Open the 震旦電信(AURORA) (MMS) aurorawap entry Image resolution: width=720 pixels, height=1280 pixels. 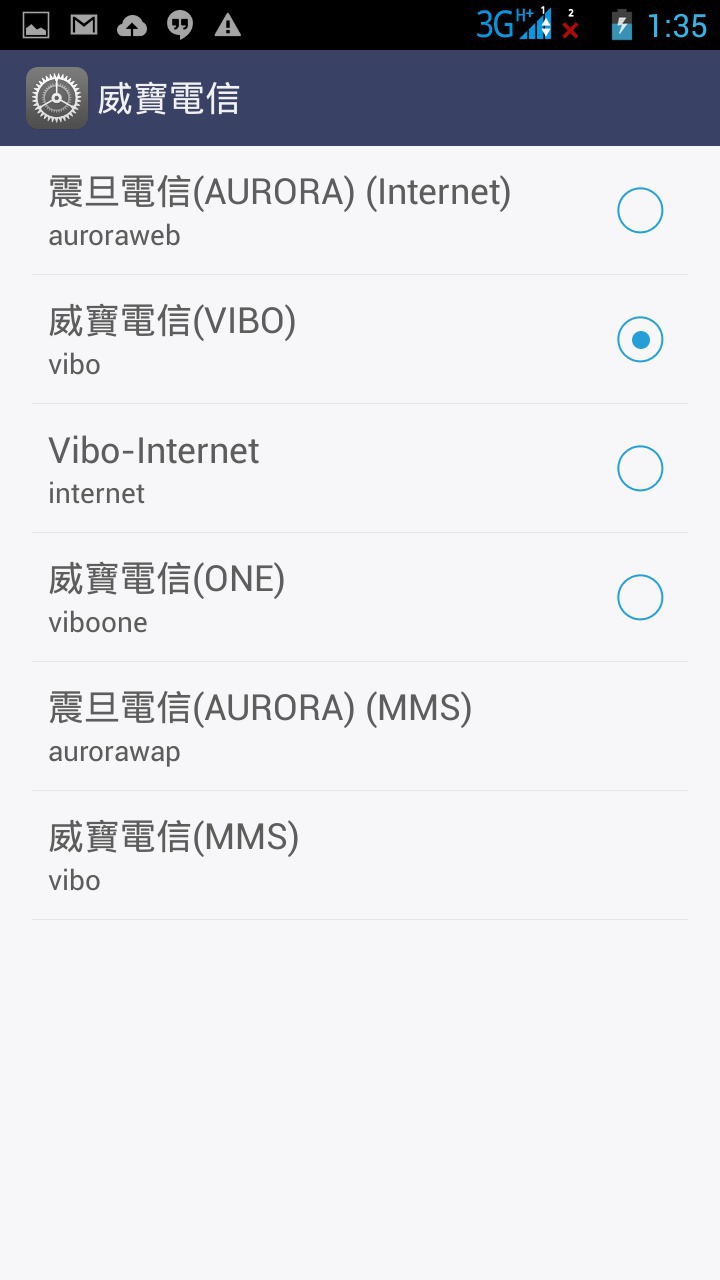coord(260,726)
